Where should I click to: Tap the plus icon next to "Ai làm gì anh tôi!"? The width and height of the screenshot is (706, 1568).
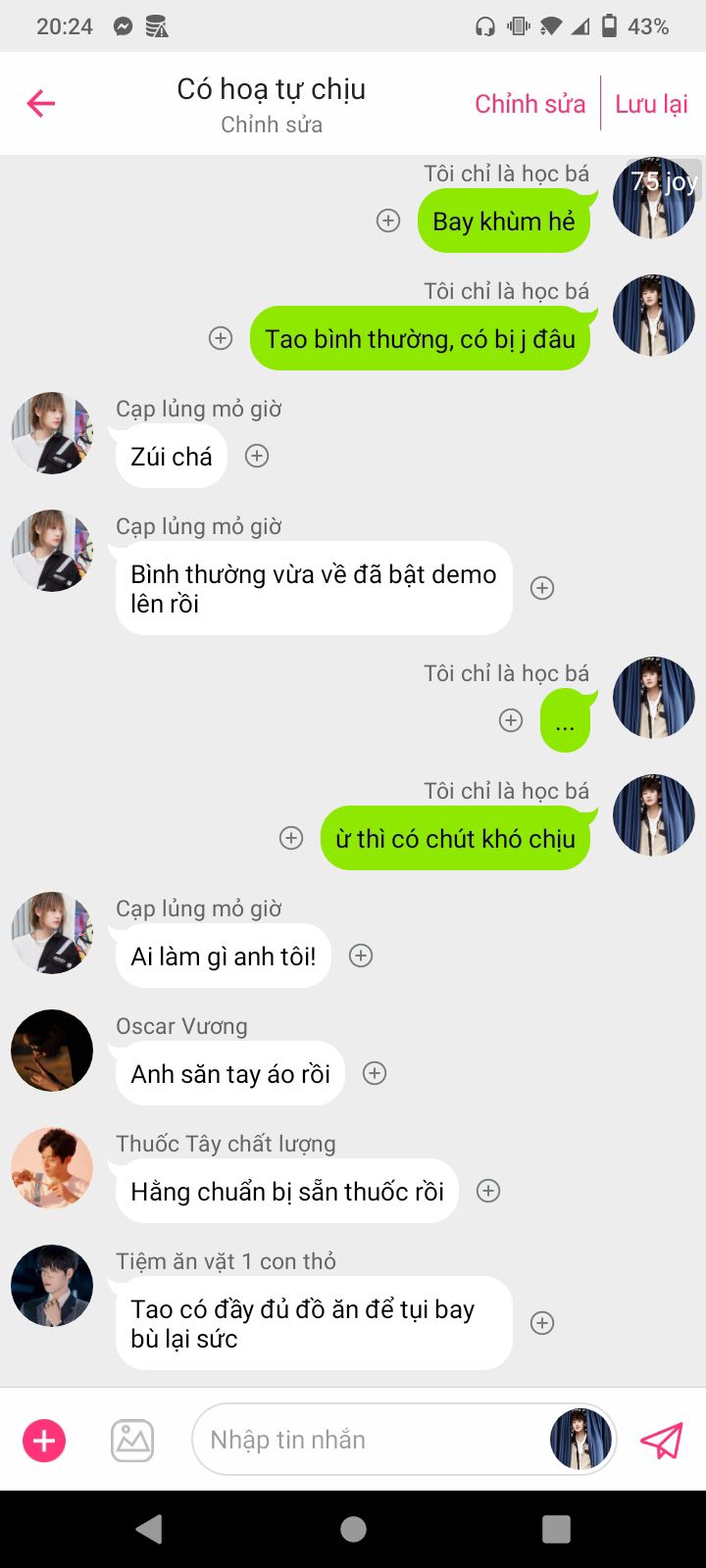click(361, 955)
